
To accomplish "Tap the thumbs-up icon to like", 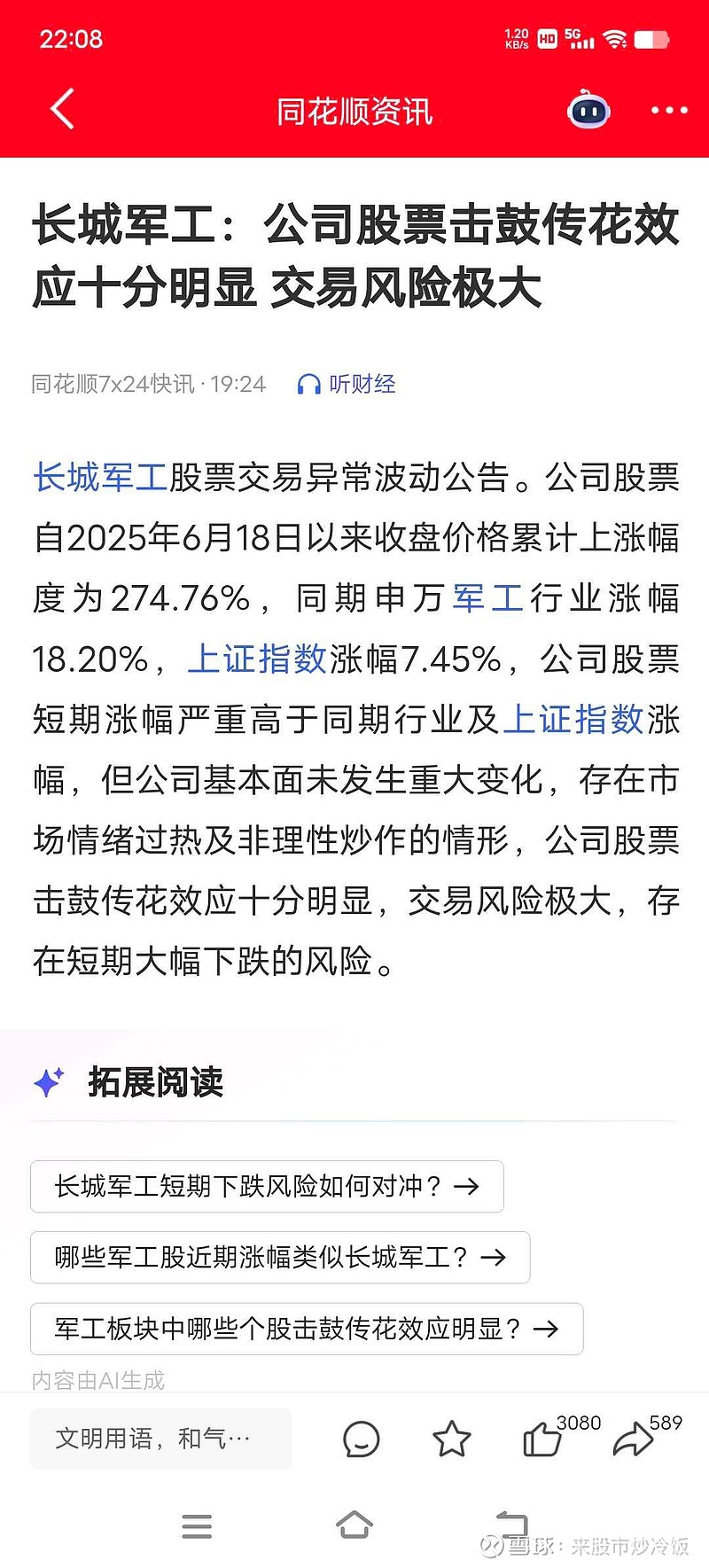I will [x=542, y=1439].
